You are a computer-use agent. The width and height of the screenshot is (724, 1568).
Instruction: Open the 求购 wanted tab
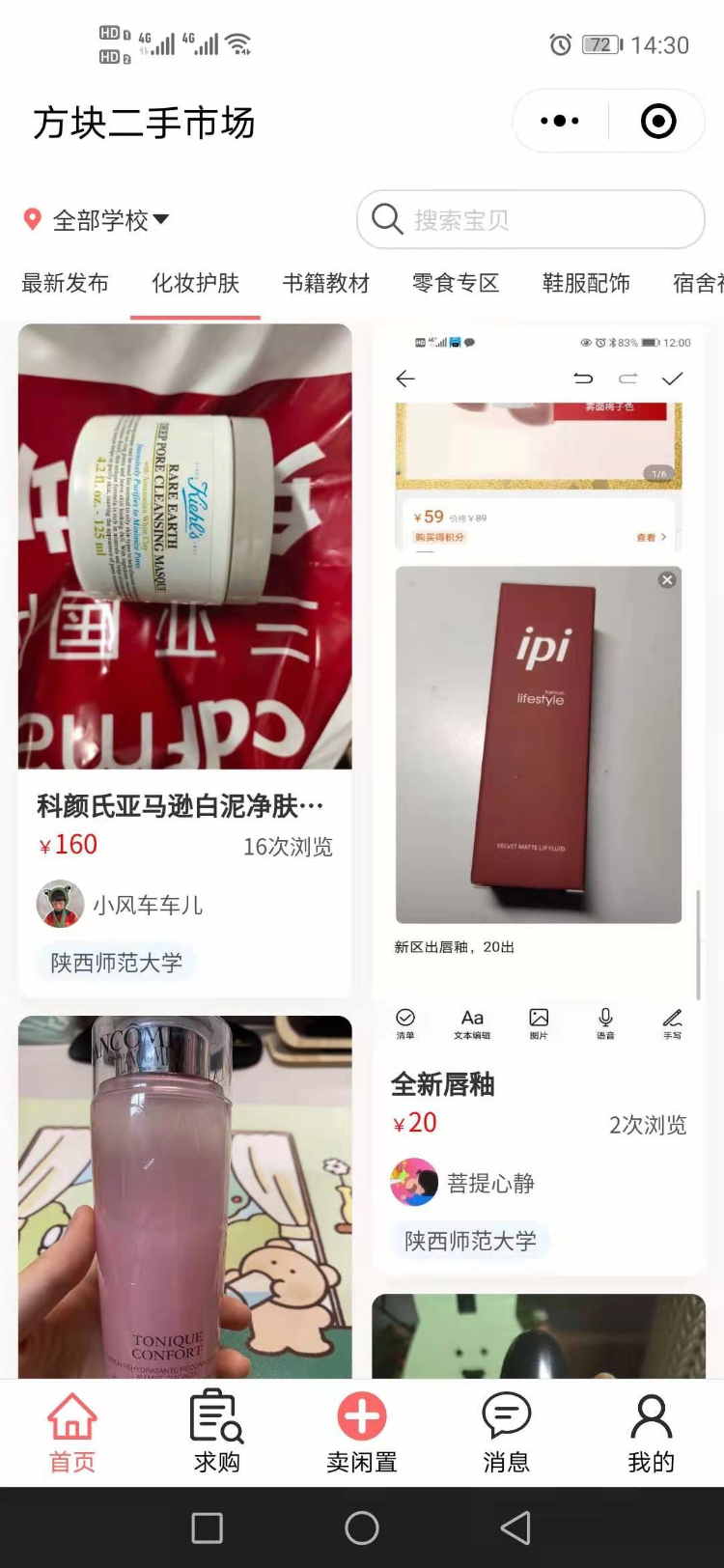(217, 1433)
